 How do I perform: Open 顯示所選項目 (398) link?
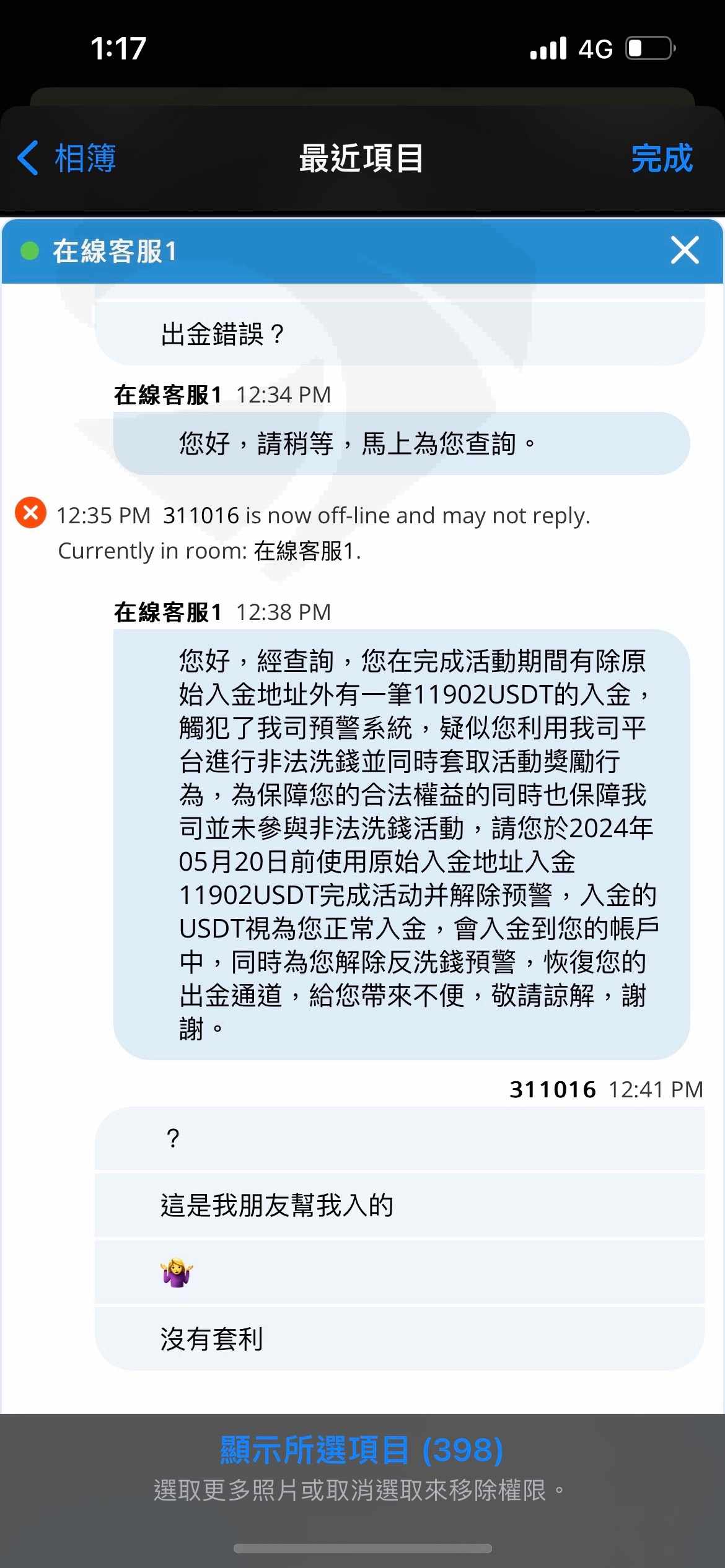tap(362, 1450)
